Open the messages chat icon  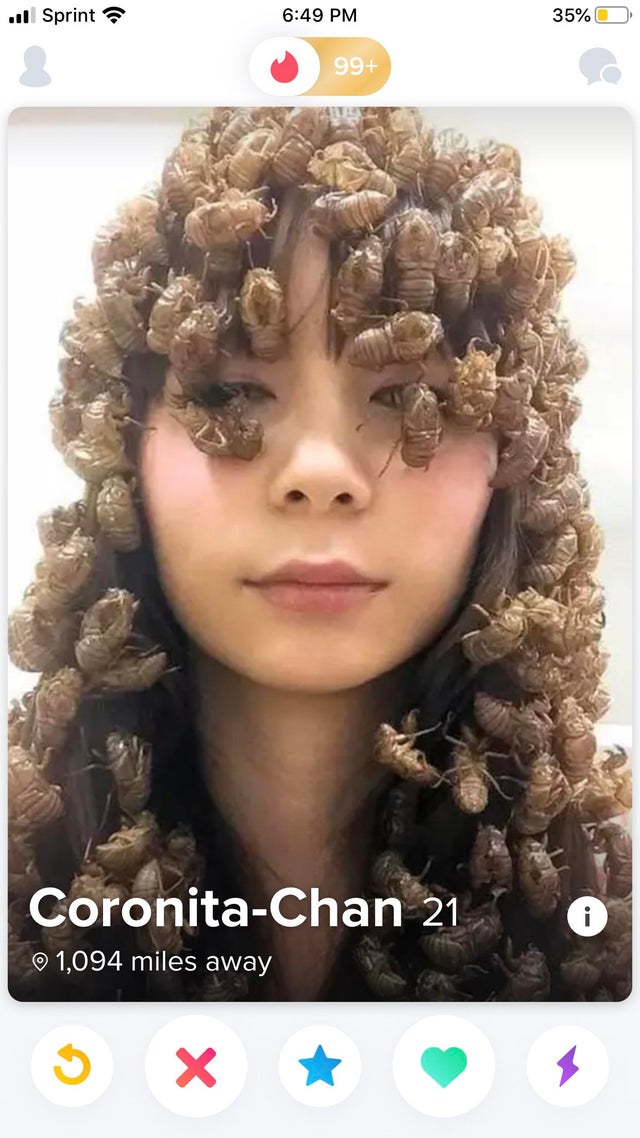600,67
